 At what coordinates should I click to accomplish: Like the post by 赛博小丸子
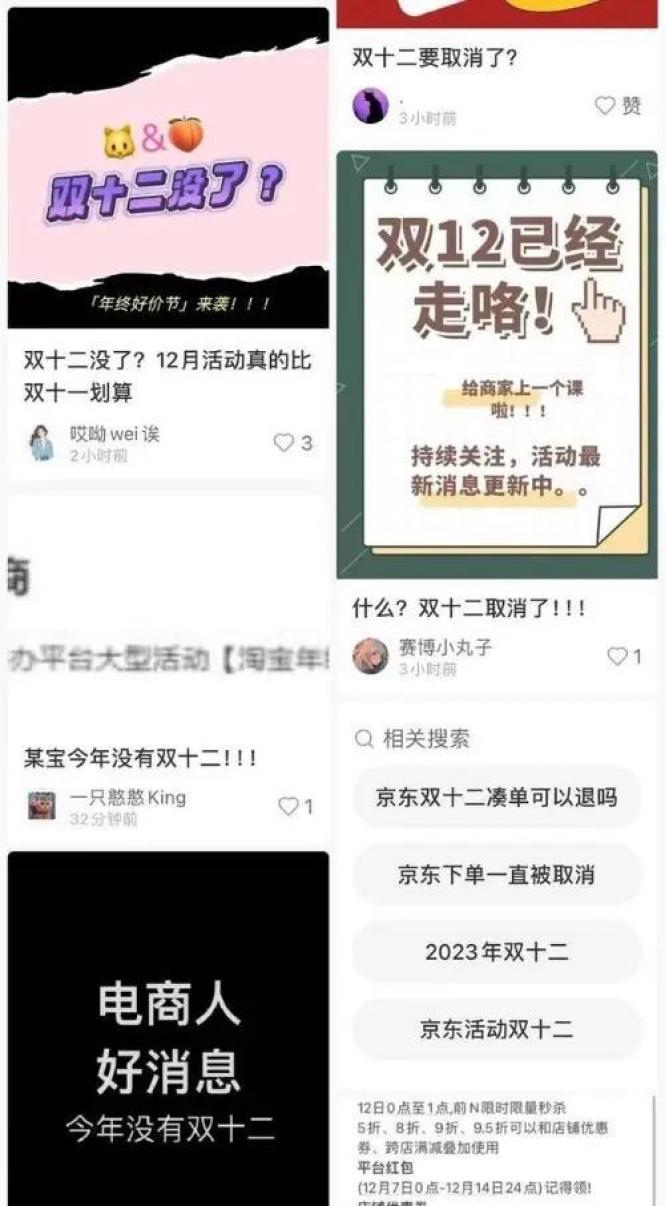coord(618,657)
